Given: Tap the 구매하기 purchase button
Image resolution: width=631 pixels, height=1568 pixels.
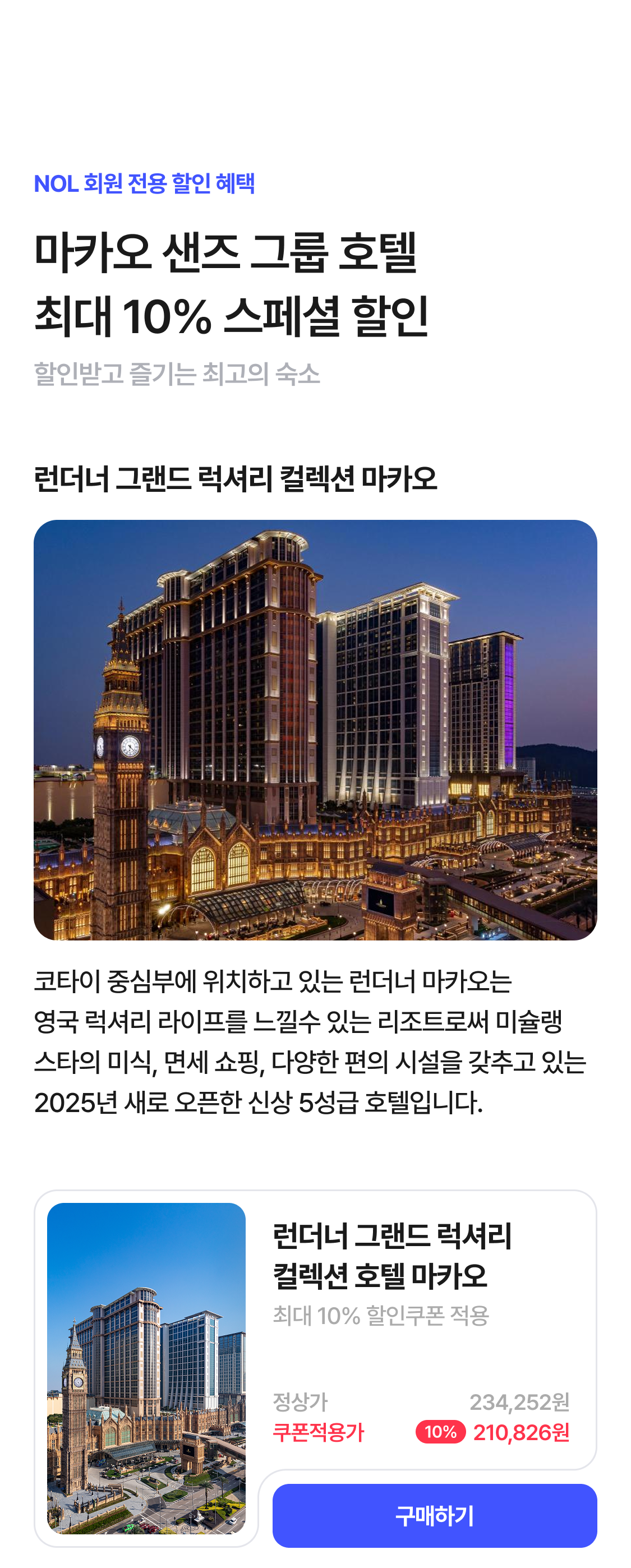Looking at the screenshot, I should pos(434,1515).
